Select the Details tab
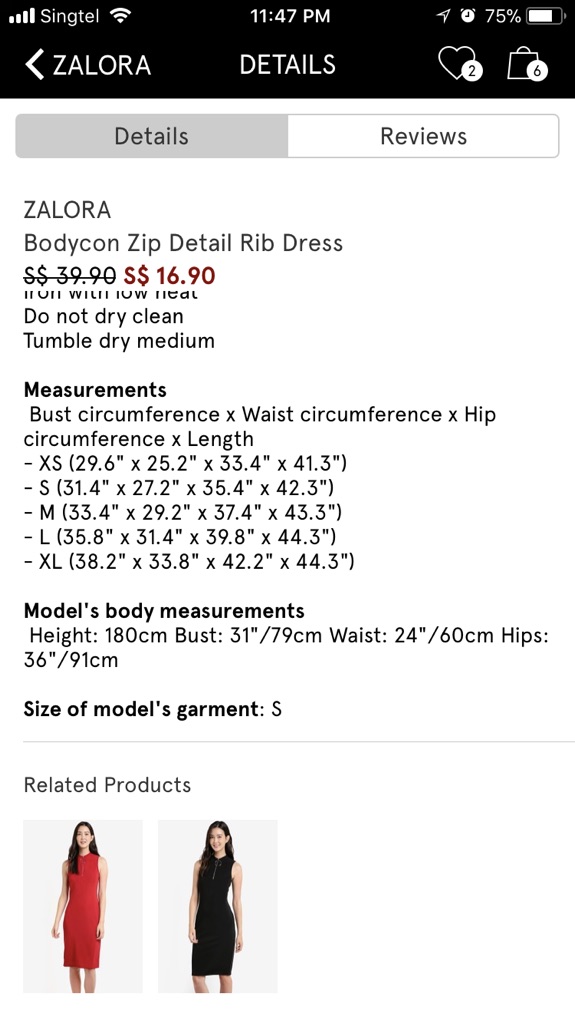 pos(152,136)
